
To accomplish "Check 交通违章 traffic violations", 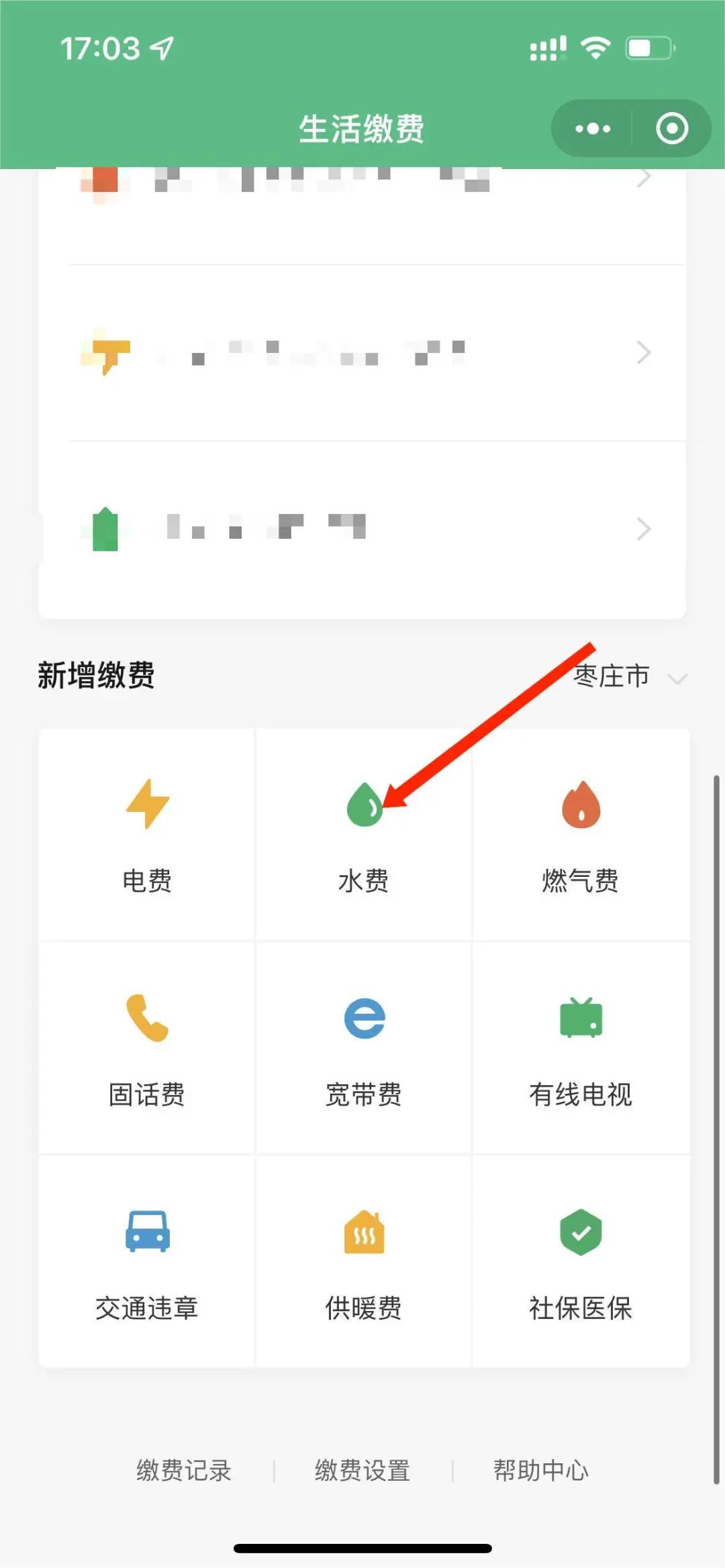I will pos(147,1261).
